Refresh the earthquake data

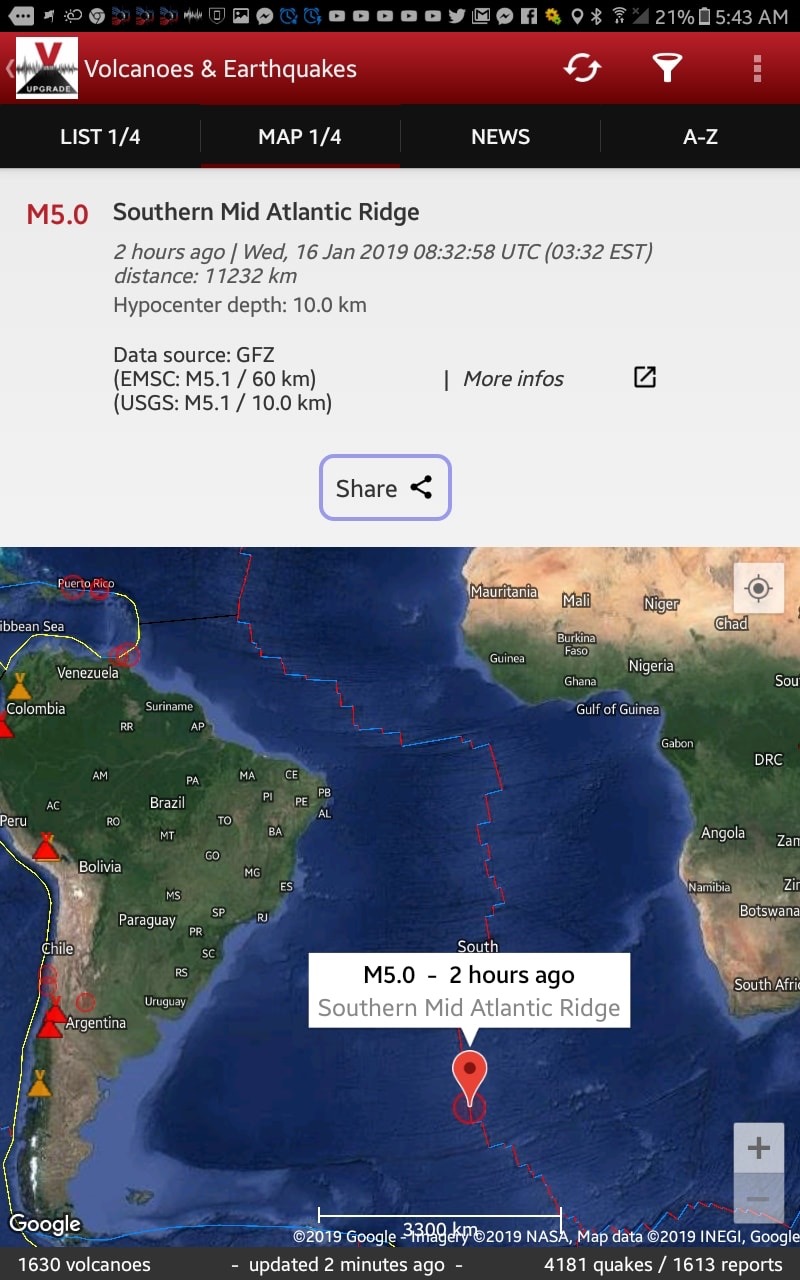coord(582,68)
